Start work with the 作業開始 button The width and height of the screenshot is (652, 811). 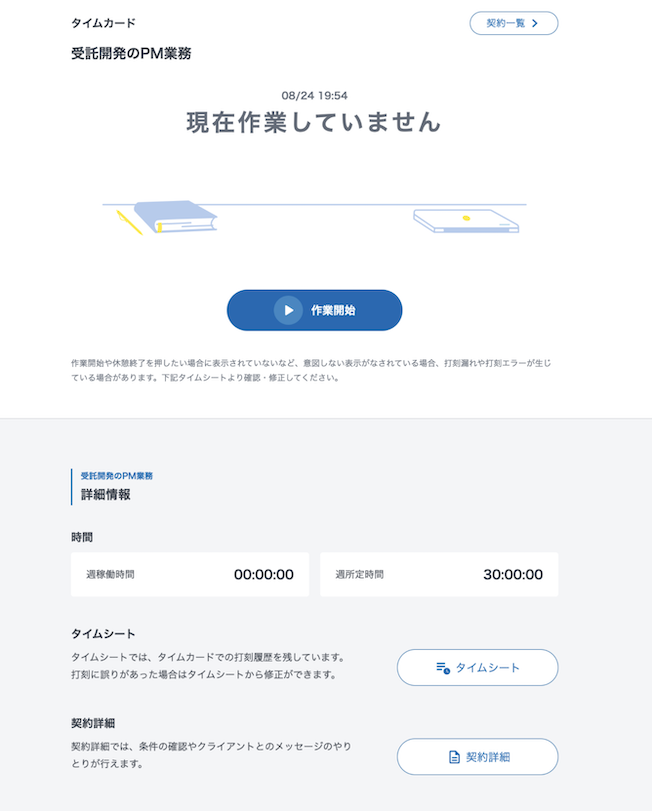(x=314, y=310)
